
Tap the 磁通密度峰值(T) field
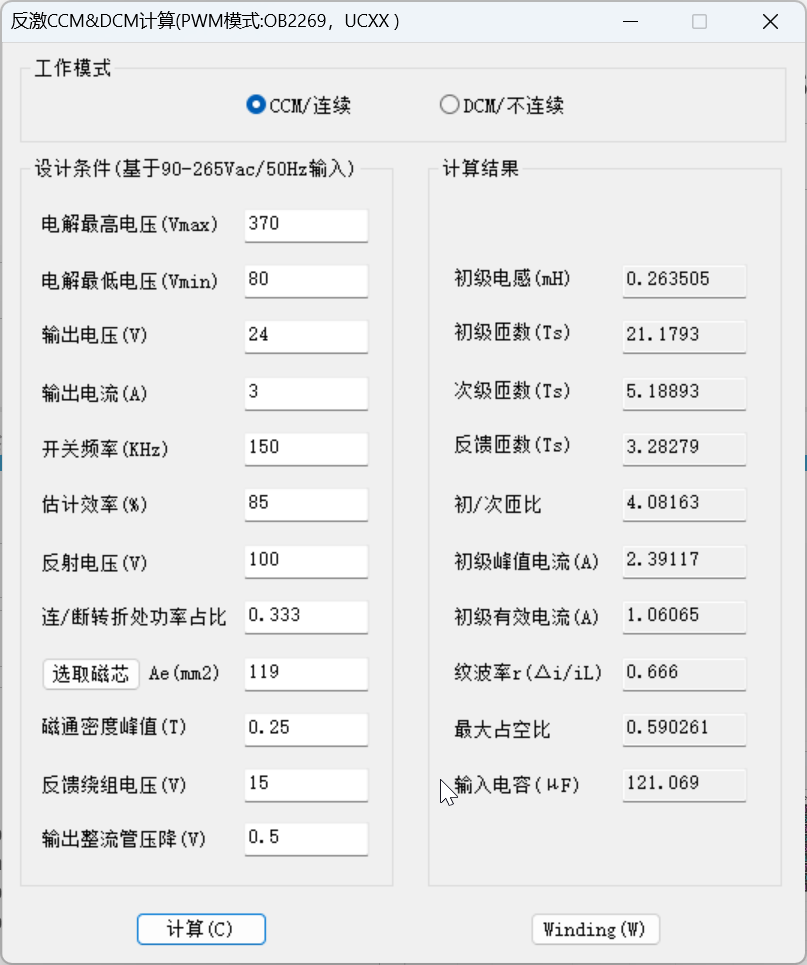pos(306,728)
